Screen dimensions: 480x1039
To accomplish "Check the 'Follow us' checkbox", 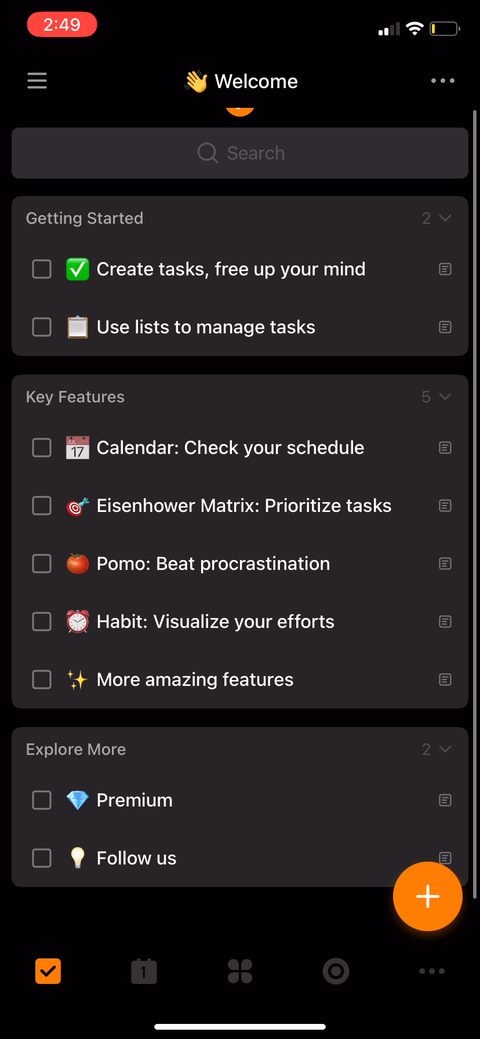I will coord(42,858).
